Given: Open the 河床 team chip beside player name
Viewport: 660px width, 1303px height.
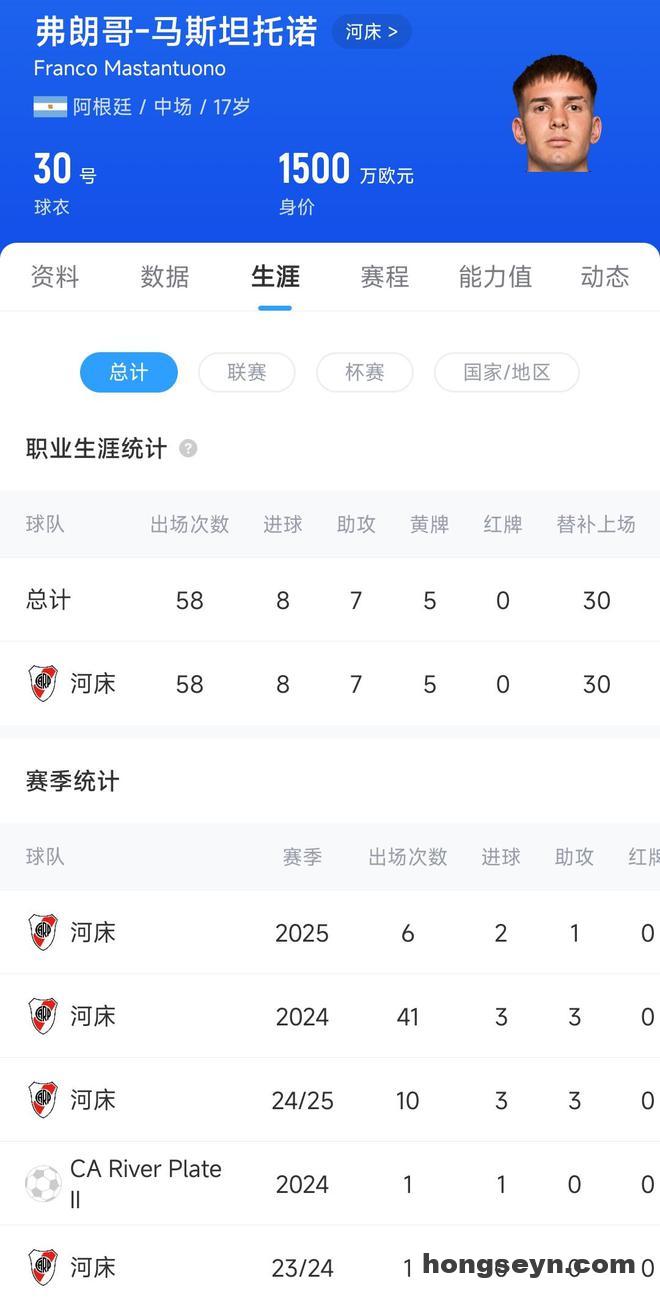Looking at the screenshot, I should pyautogui.click(x=371, y=32).
